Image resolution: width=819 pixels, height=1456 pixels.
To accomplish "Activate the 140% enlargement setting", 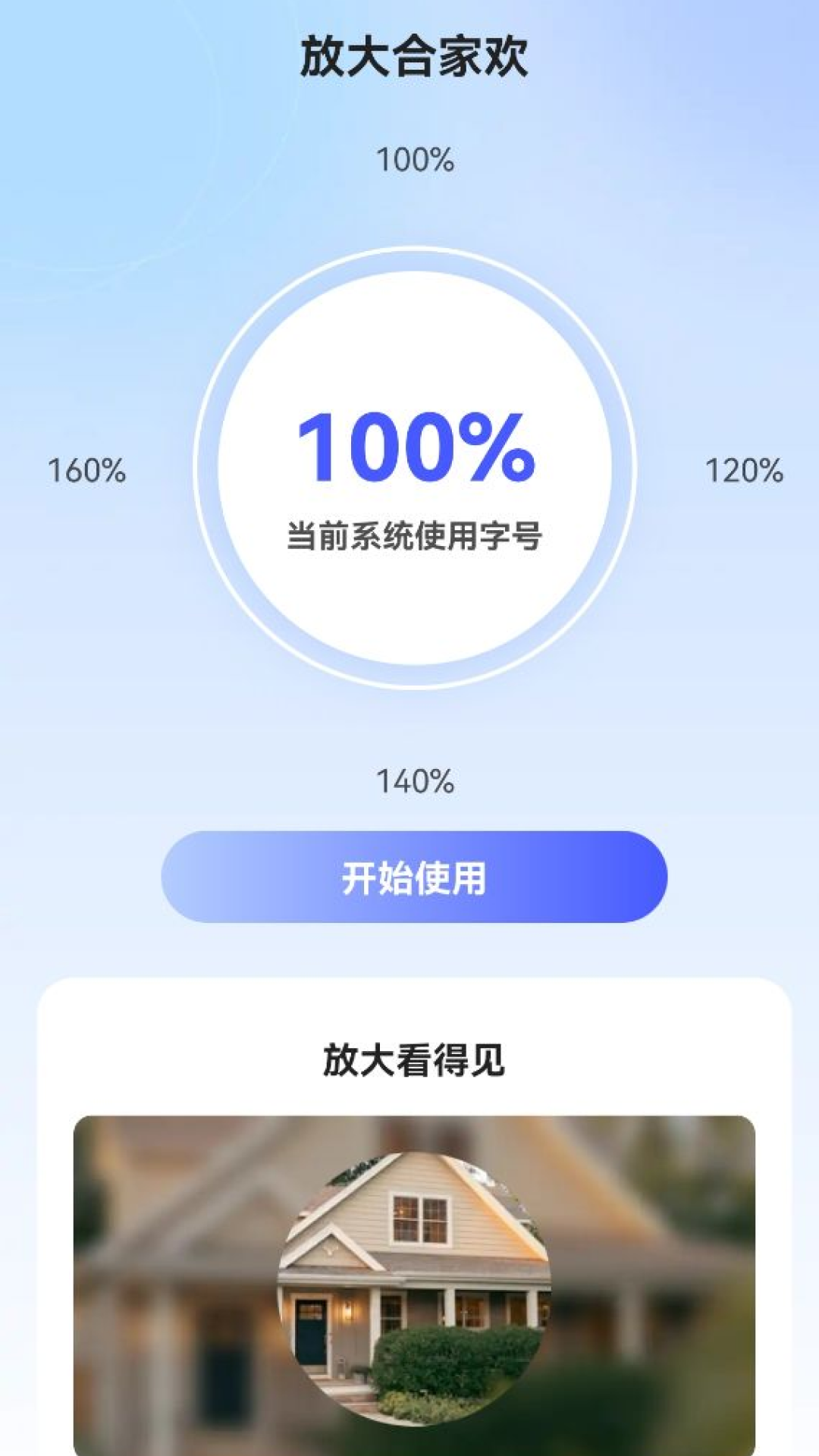I will click(x=414, y=780).
